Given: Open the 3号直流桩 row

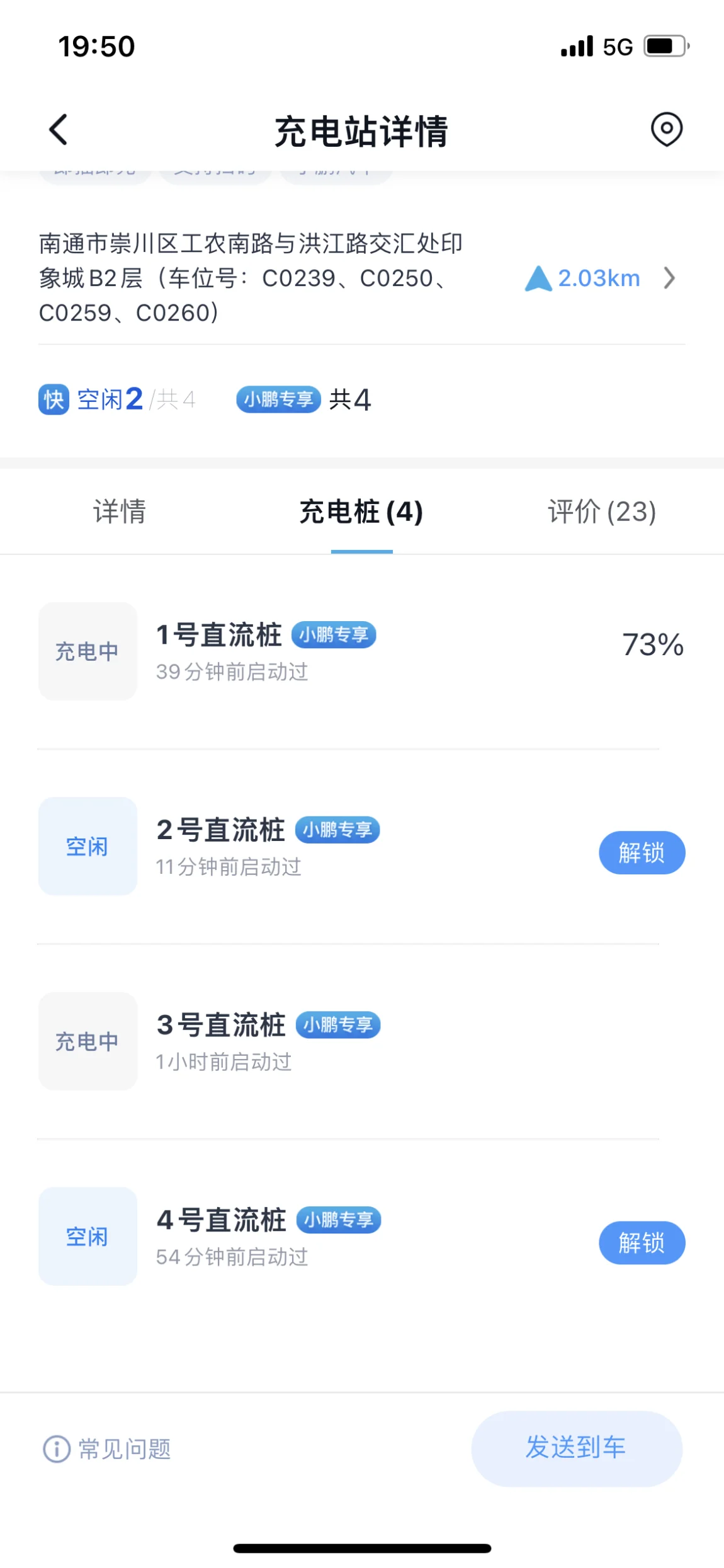Looking at the screenshot, I should click(x=361, y=1041).
